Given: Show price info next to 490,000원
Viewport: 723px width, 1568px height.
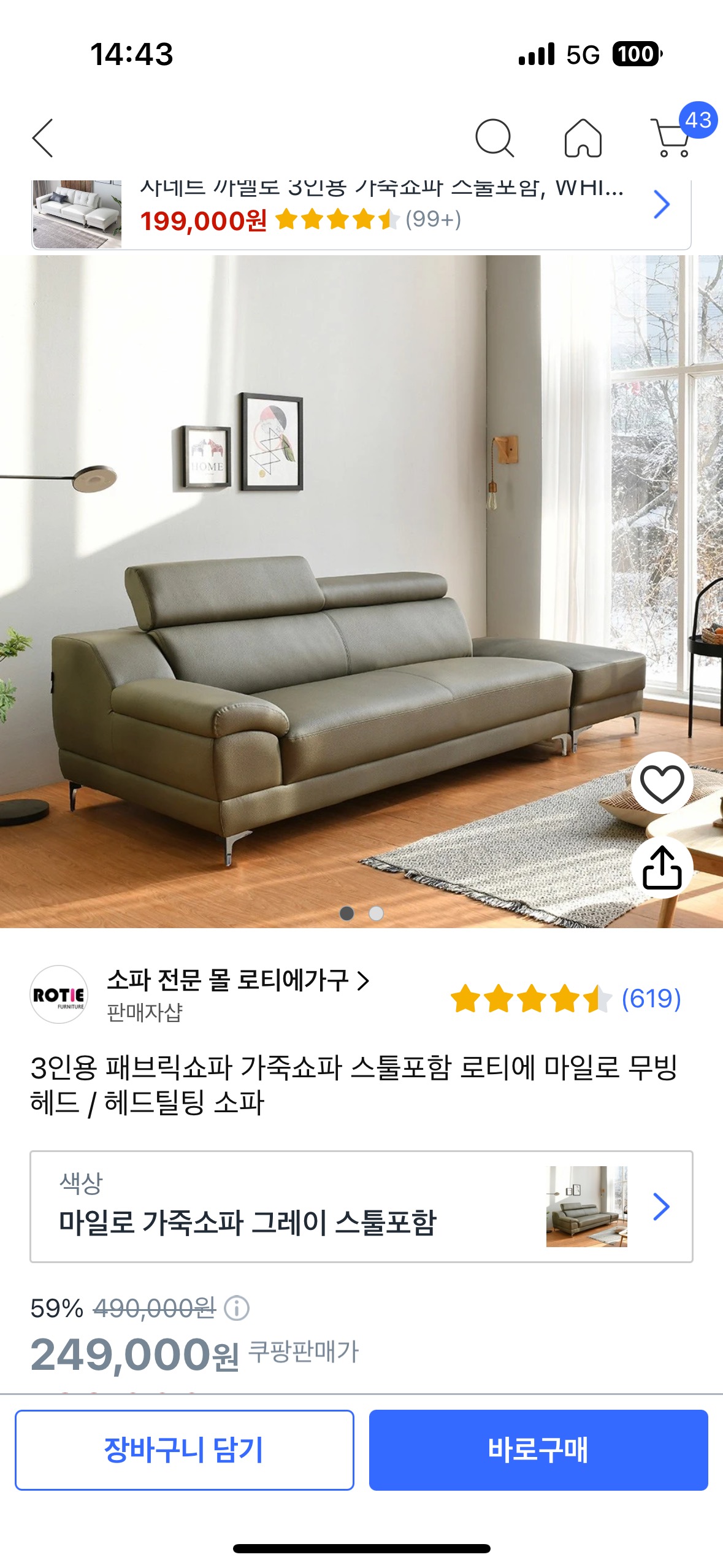Looking at the screenshot, I should click(237, 1308).
